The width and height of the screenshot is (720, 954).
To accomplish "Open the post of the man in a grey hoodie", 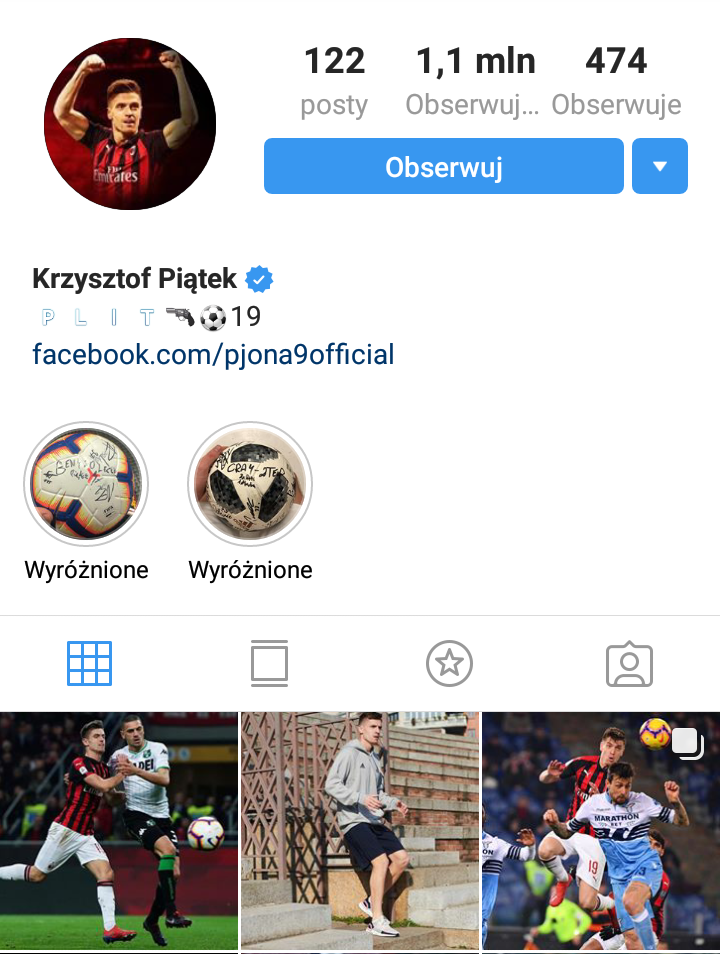I will pos(360,830).
